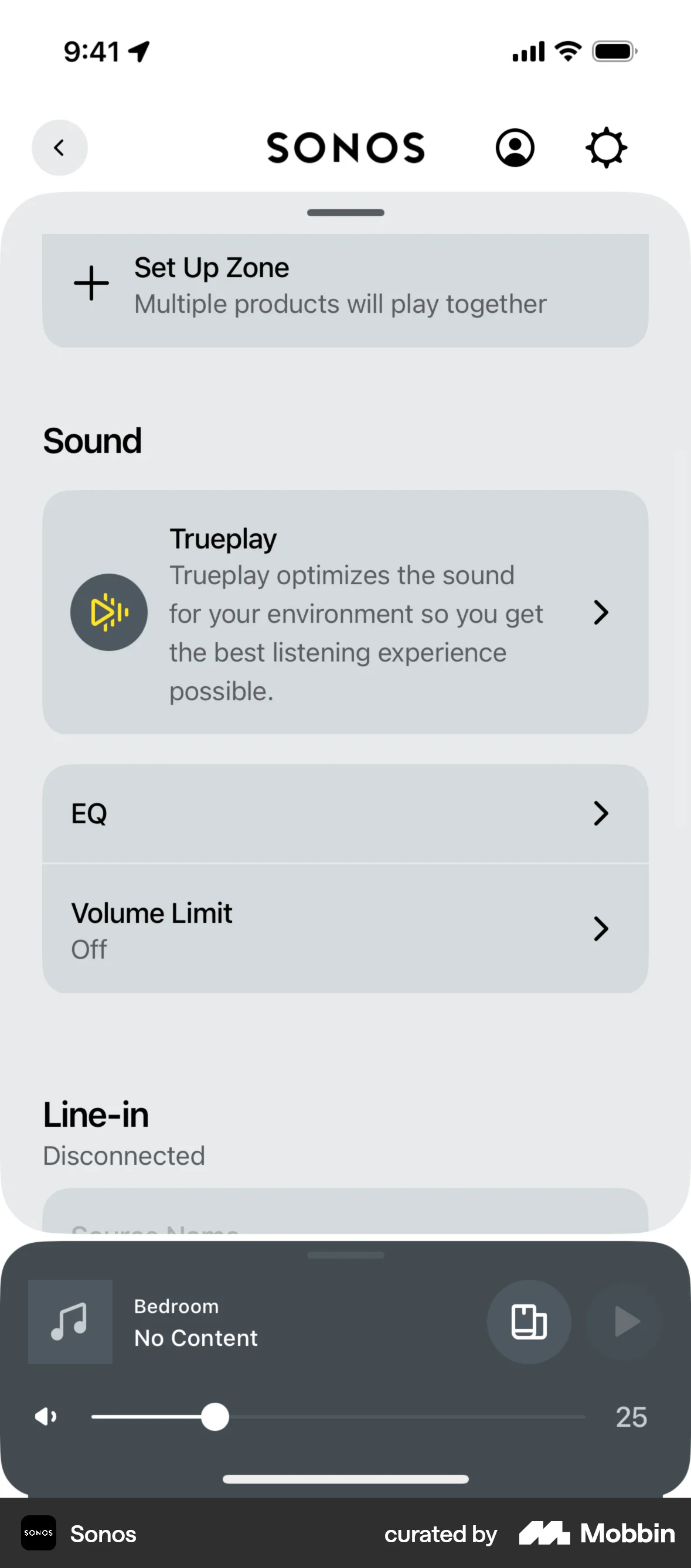Tap the Sonos app icon in the footer
The width and height of the screenshot is (691, 1568).
click(38, 1534)
